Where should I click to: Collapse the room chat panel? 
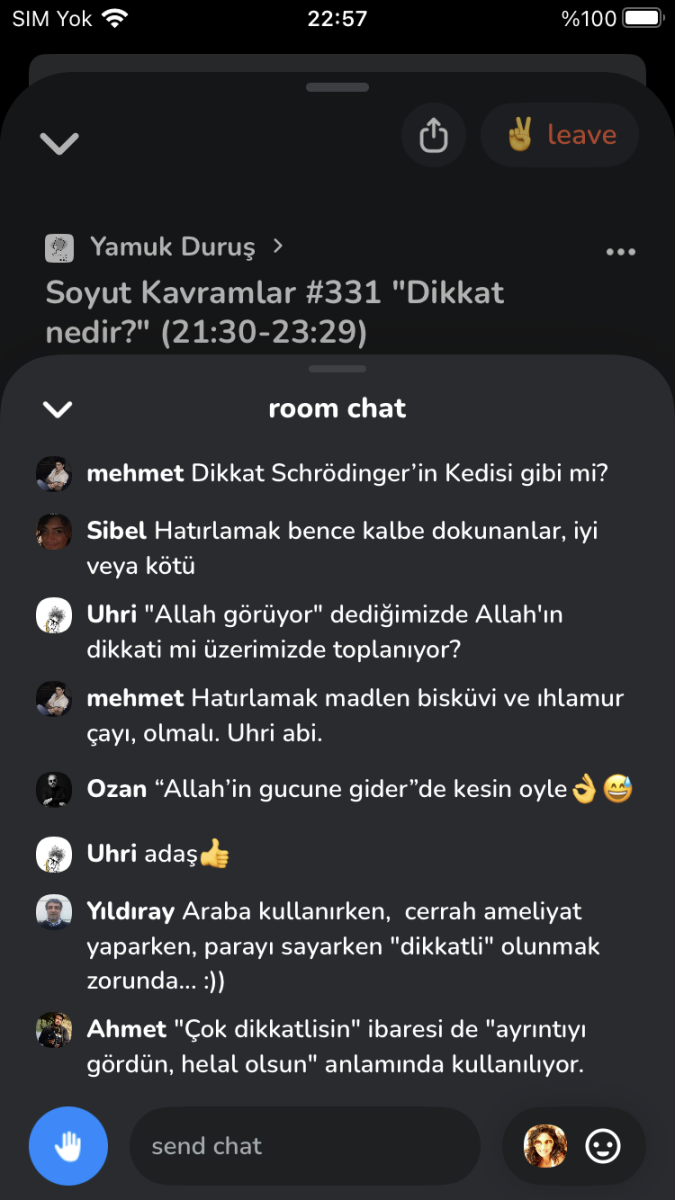point(58,408)
